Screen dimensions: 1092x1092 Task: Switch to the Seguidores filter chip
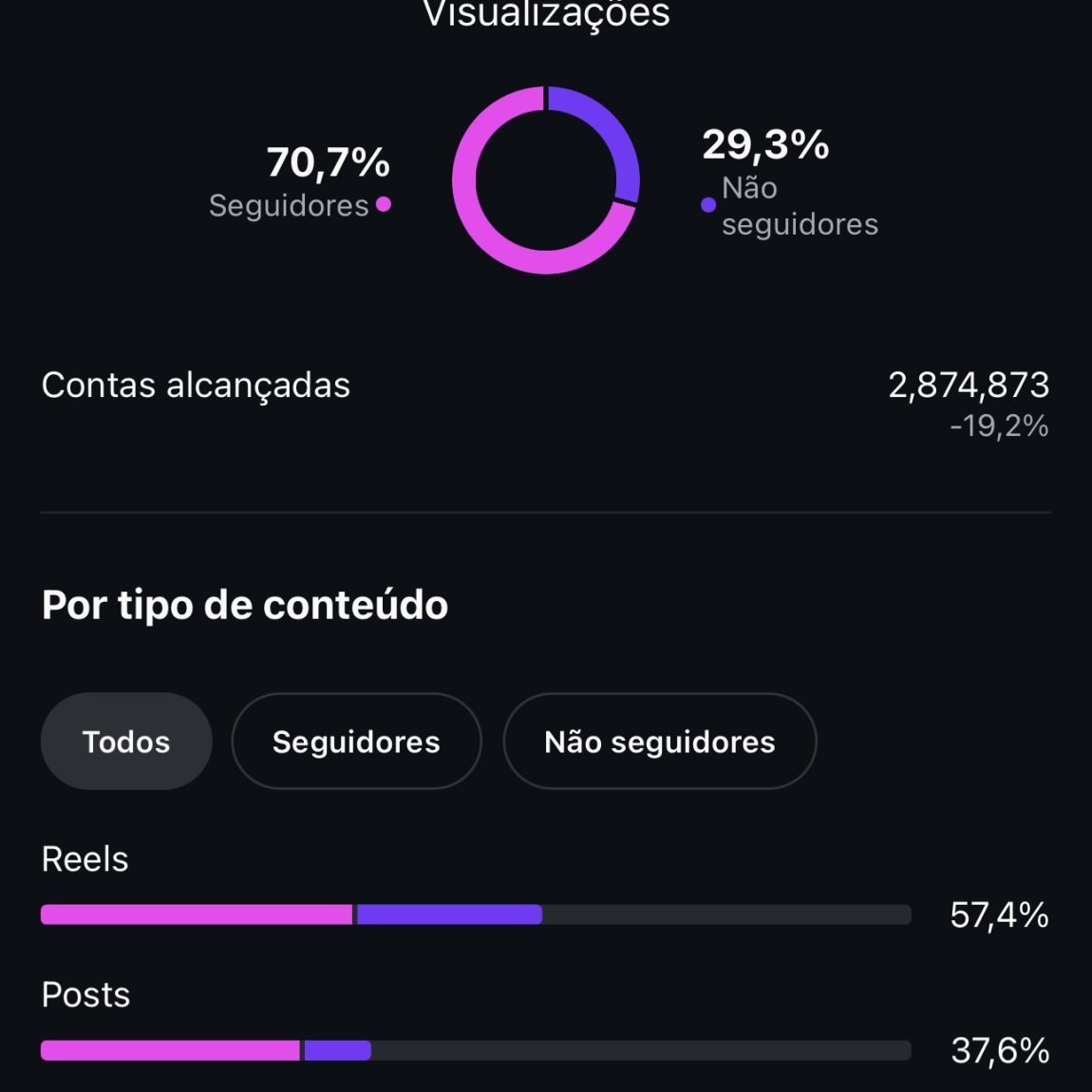(356, 742)
